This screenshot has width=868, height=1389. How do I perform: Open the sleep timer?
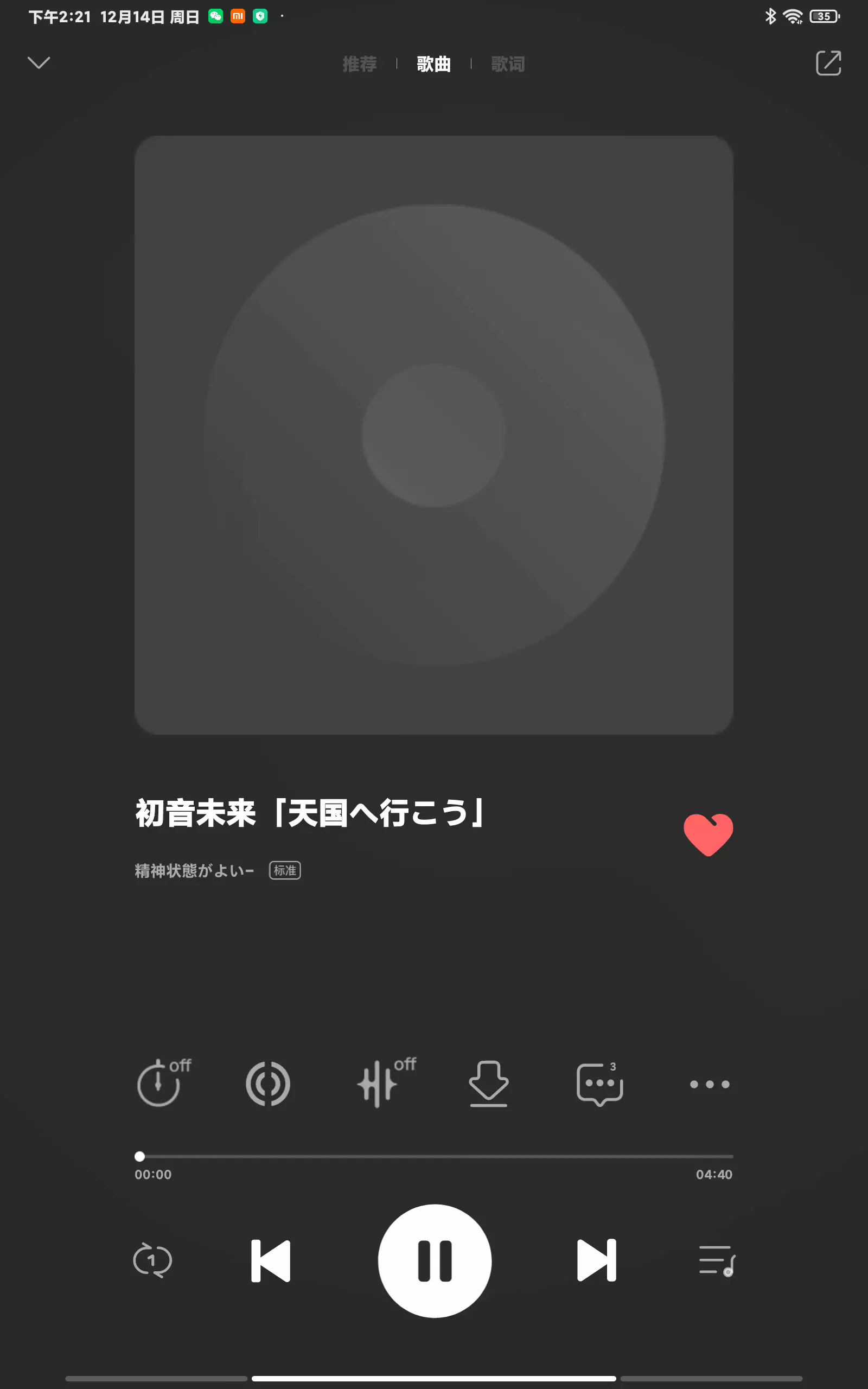click(159, 1083)
